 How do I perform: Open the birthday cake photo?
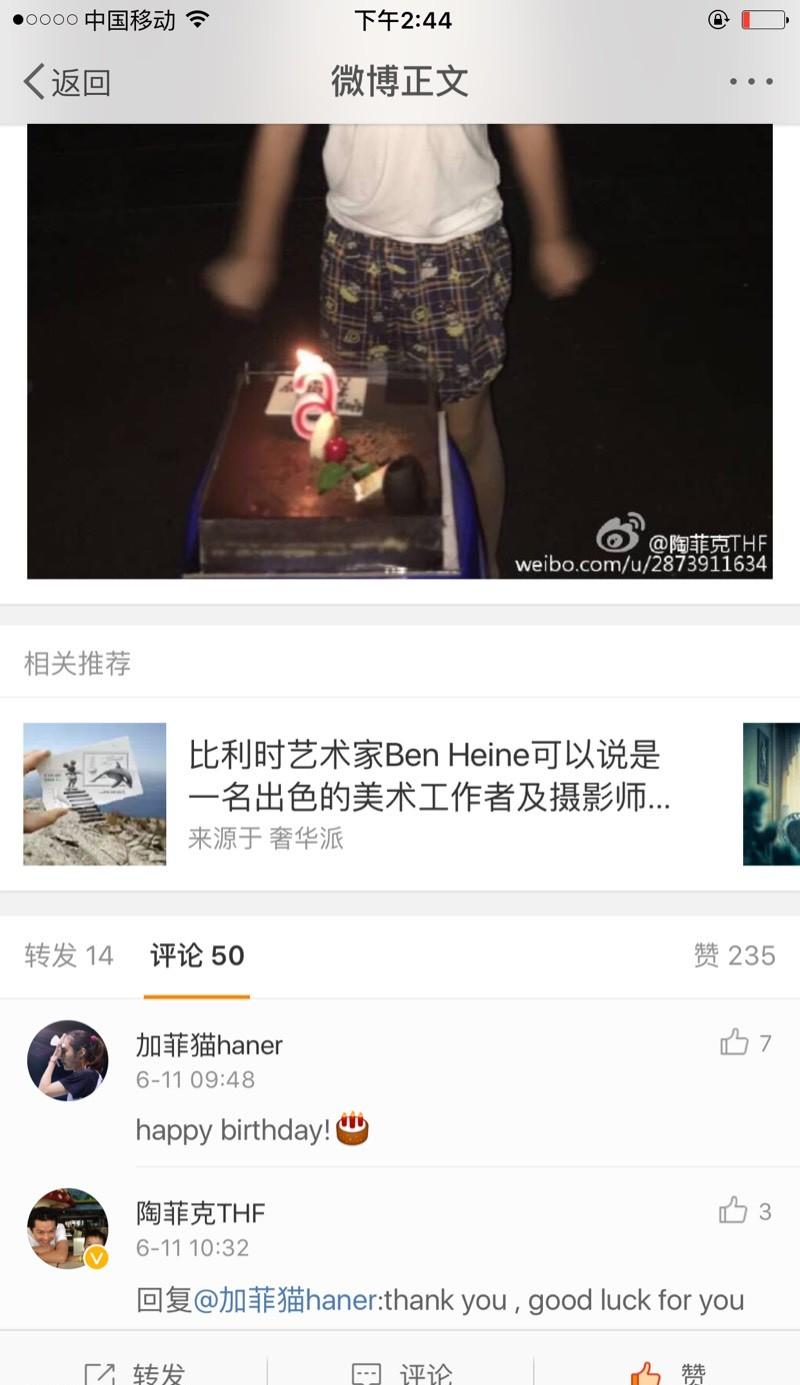click(x=399, y=350)
